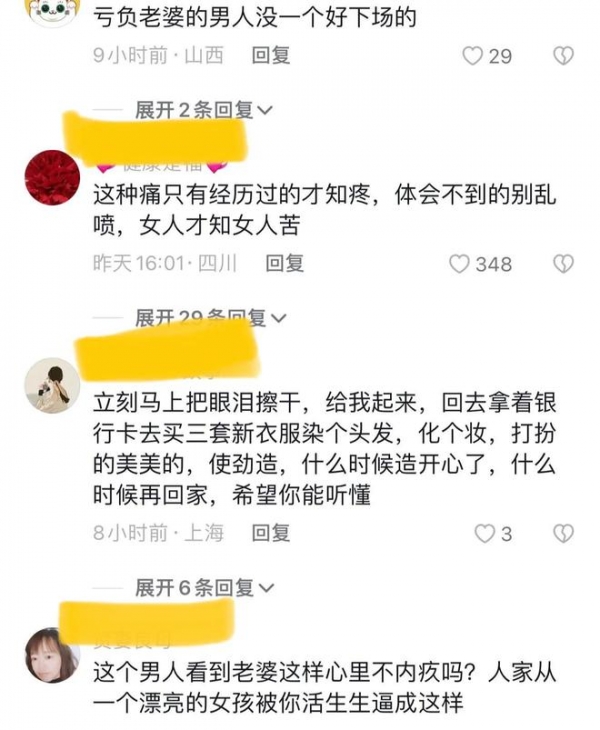Image resolution: width=600 pixels, height=730 pixels.
Task: Open avatar of the 上海 commenter
Action: pos(52,385)
